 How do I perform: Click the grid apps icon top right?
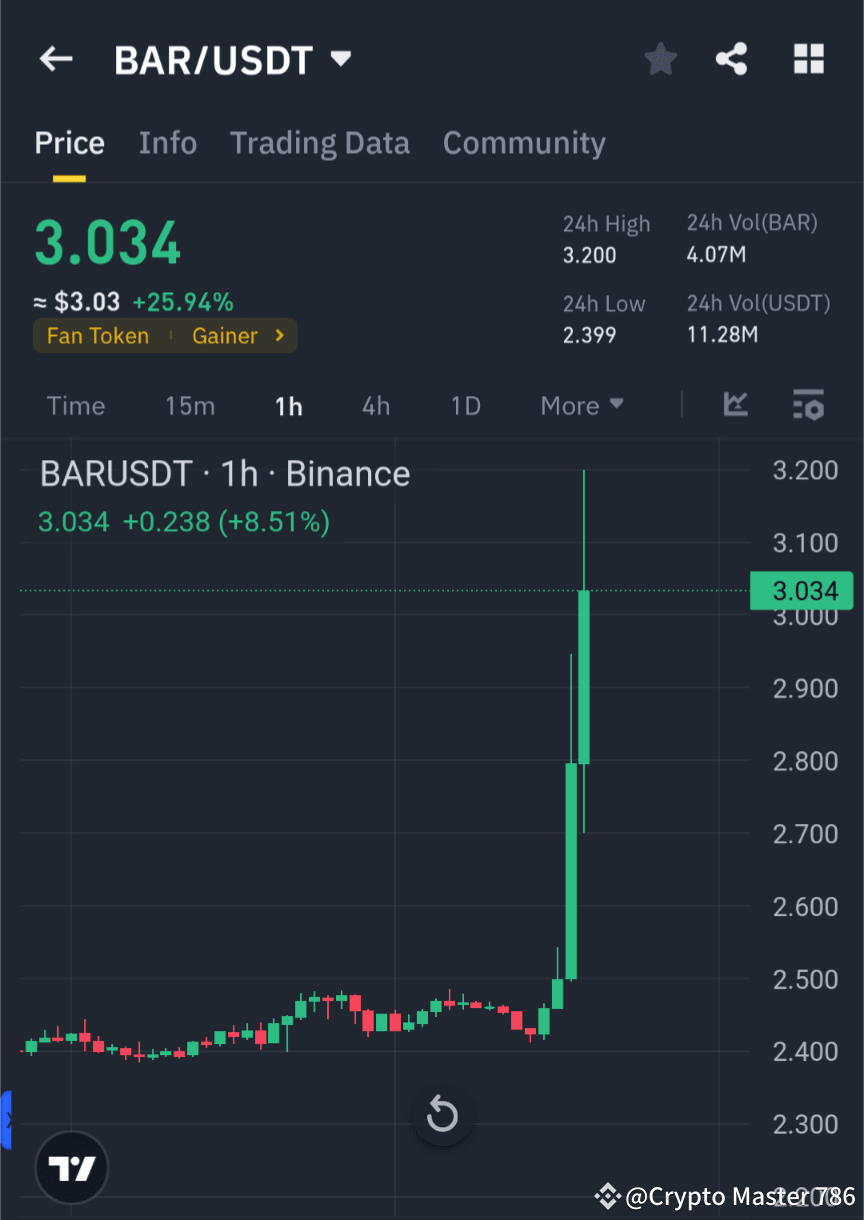[x=808, y=59]
